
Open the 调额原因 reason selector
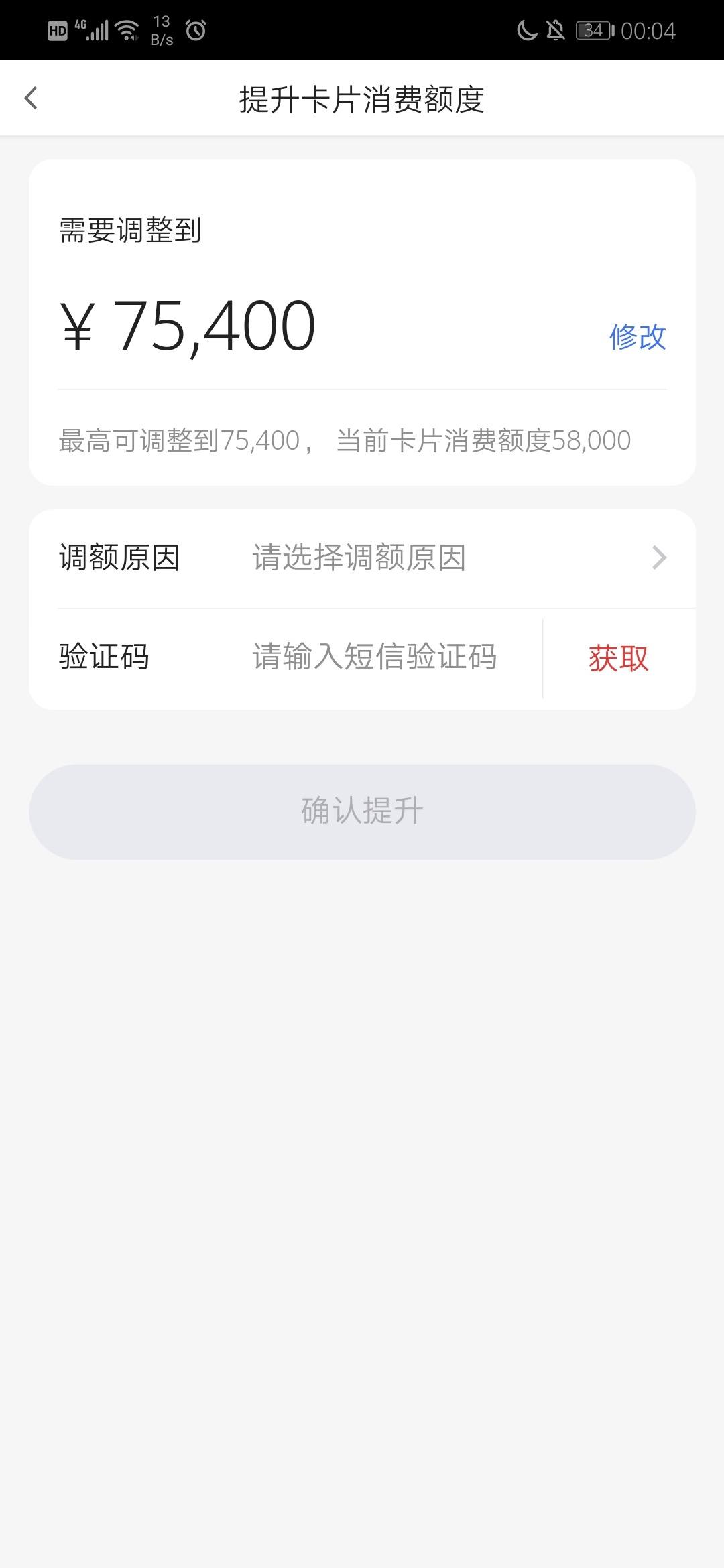362,558
